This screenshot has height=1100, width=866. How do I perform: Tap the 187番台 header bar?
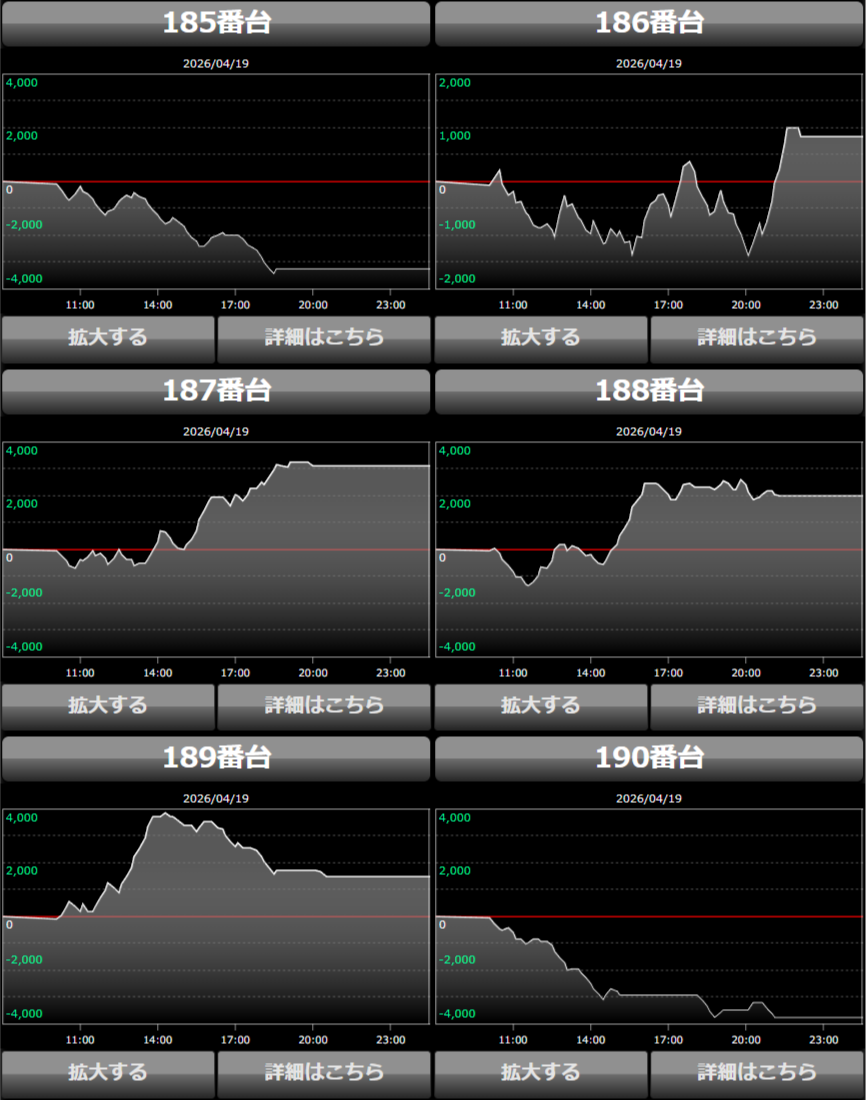coord(216,391)
